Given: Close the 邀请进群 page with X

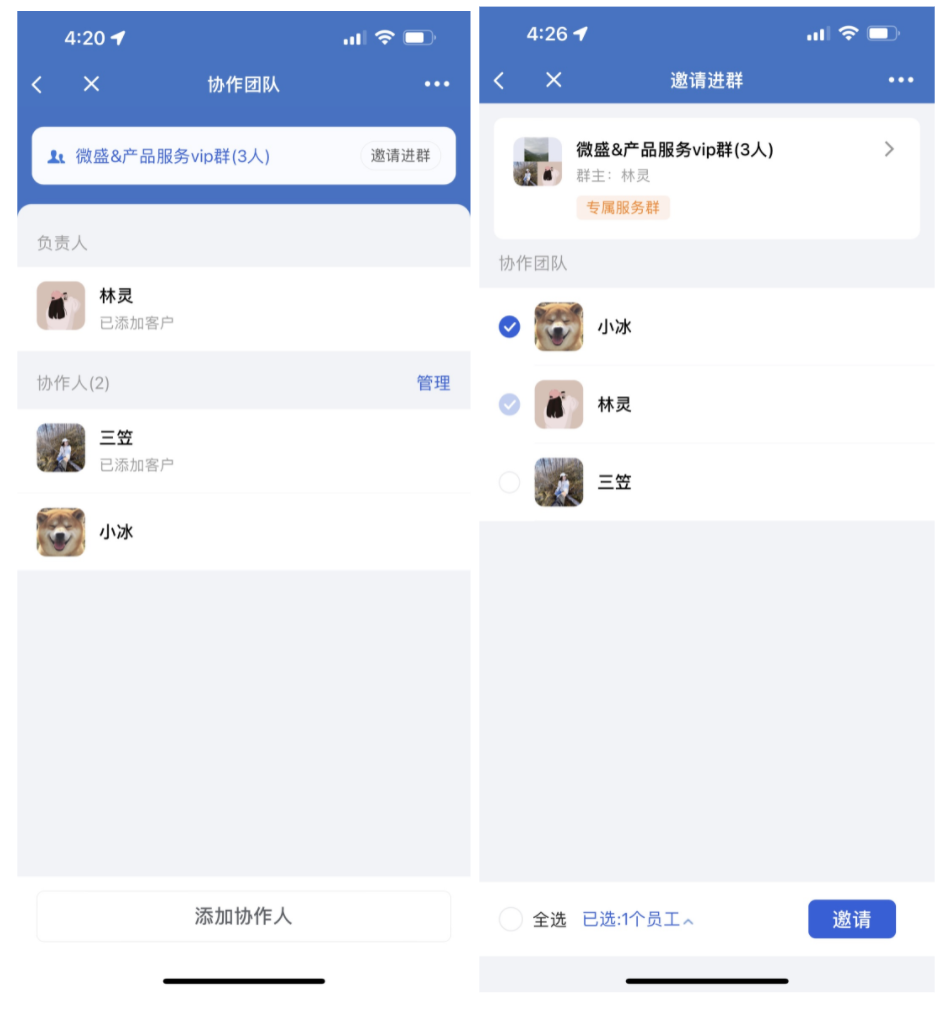Looking at the screenshot, I should click(x=553, y=80).
